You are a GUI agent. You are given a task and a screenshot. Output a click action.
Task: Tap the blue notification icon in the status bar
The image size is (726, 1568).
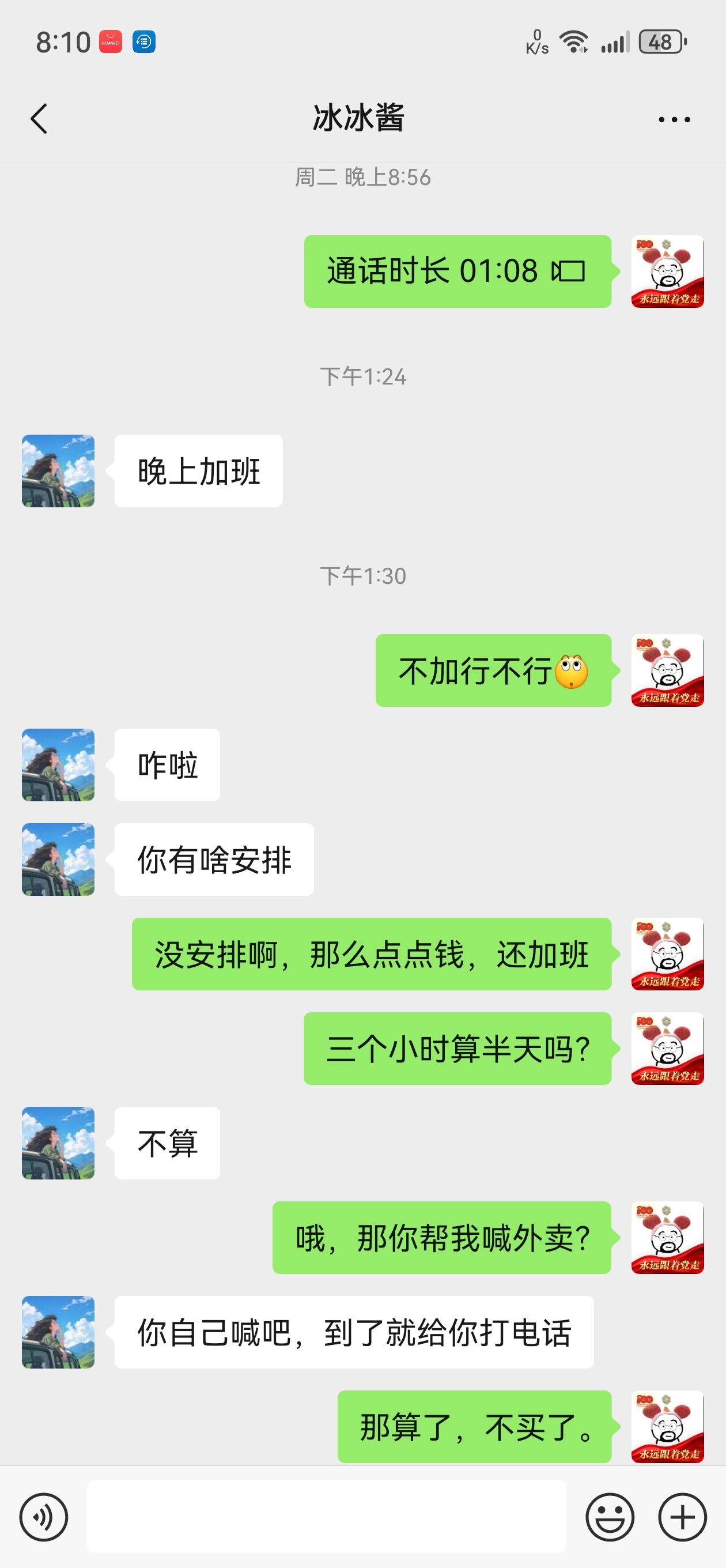[x=143, y=42]
